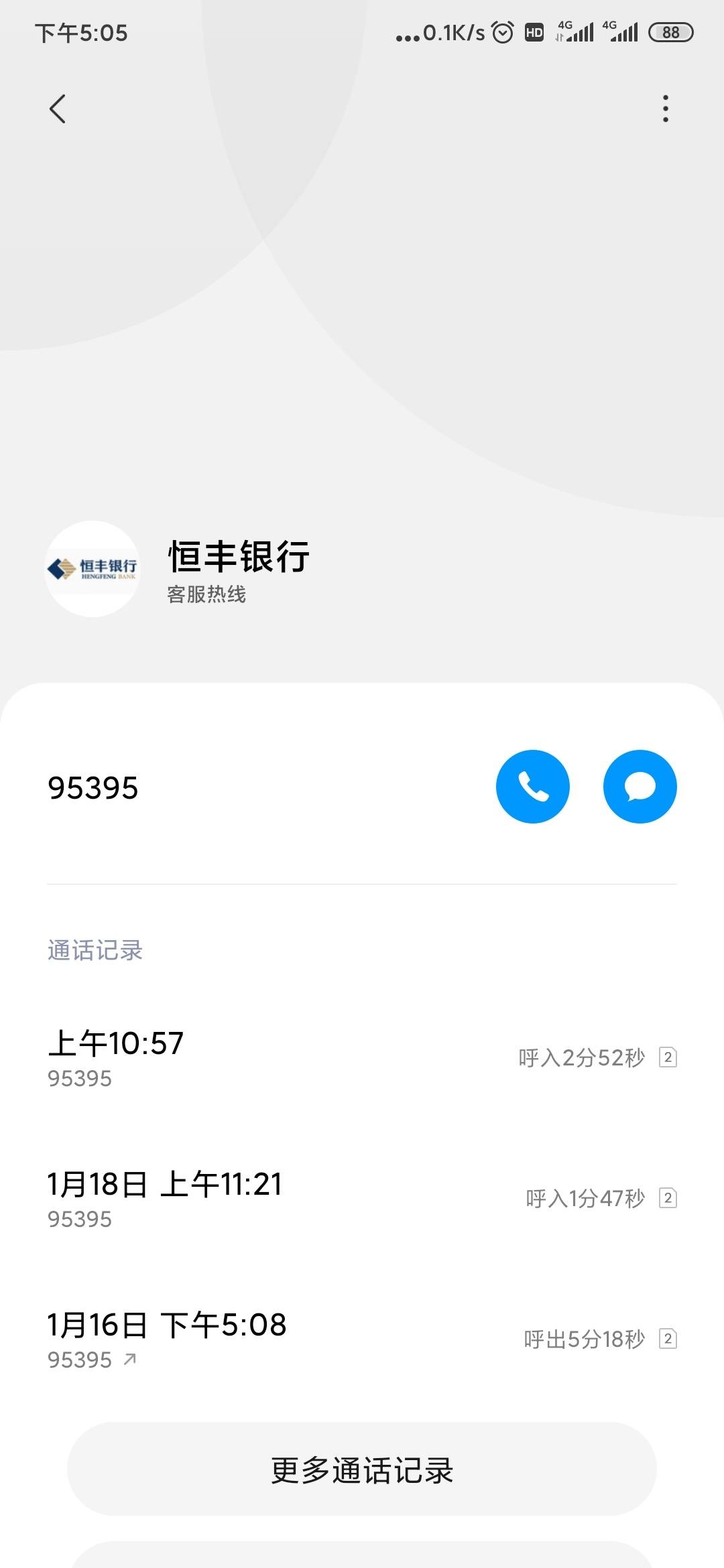This screenshot has height=1568, width=724.
Task: Open the 1月16日 下午5:08 outgoing call record
Action: click(x=362, y=1340)
